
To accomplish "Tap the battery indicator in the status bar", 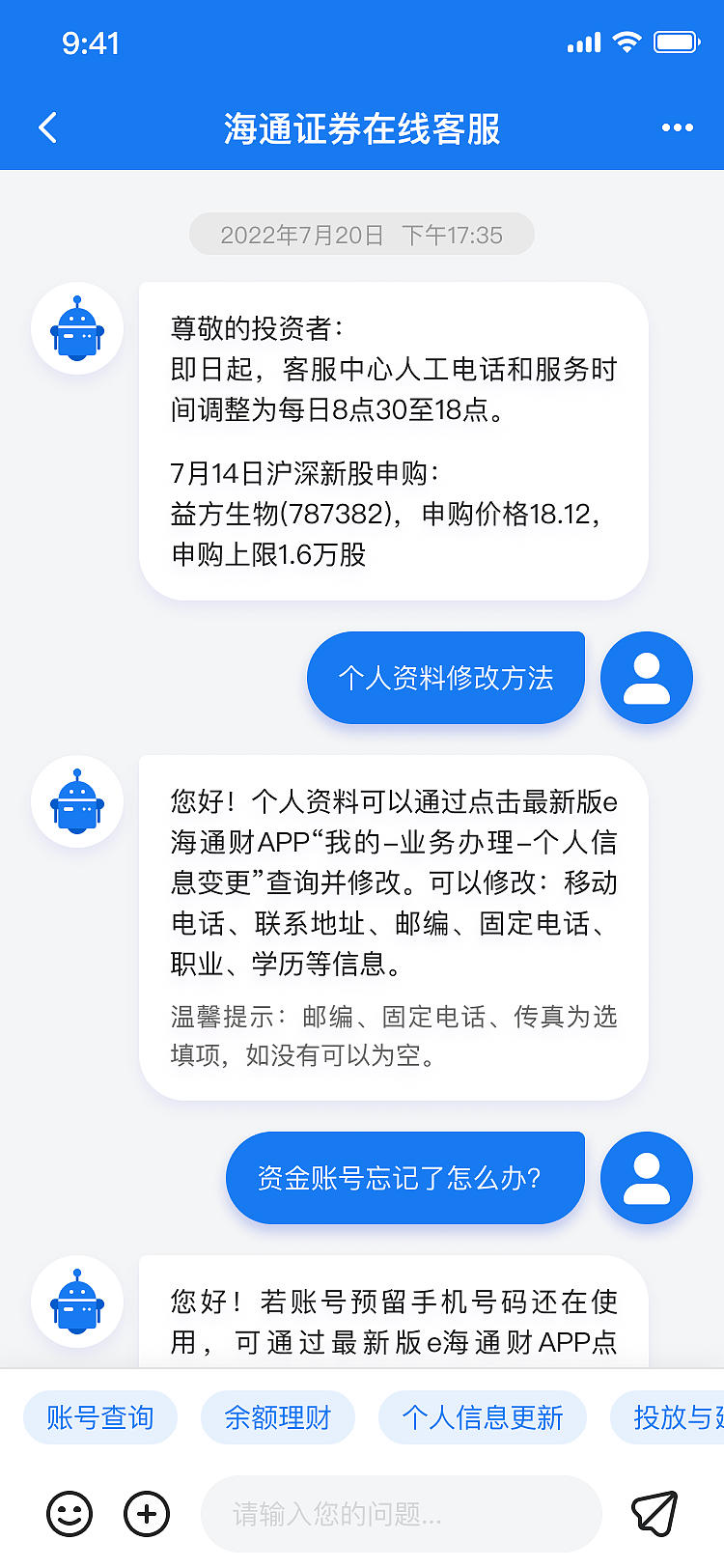I will (x=676, y=42).
